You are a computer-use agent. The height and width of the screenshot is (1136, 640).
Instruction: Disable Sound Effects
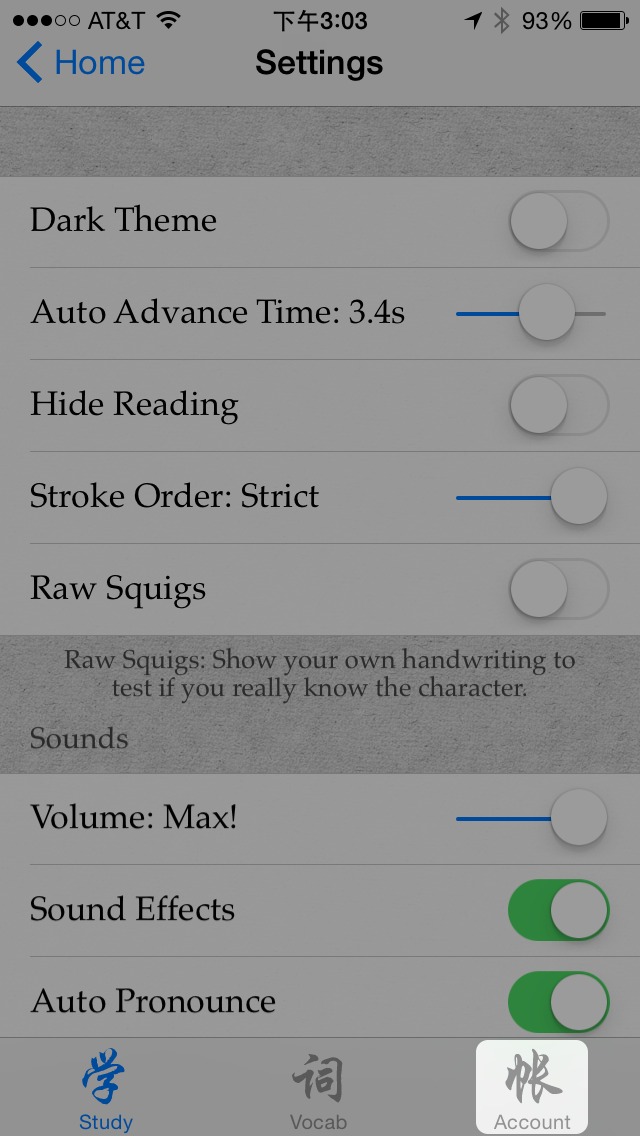pos(558,910)
